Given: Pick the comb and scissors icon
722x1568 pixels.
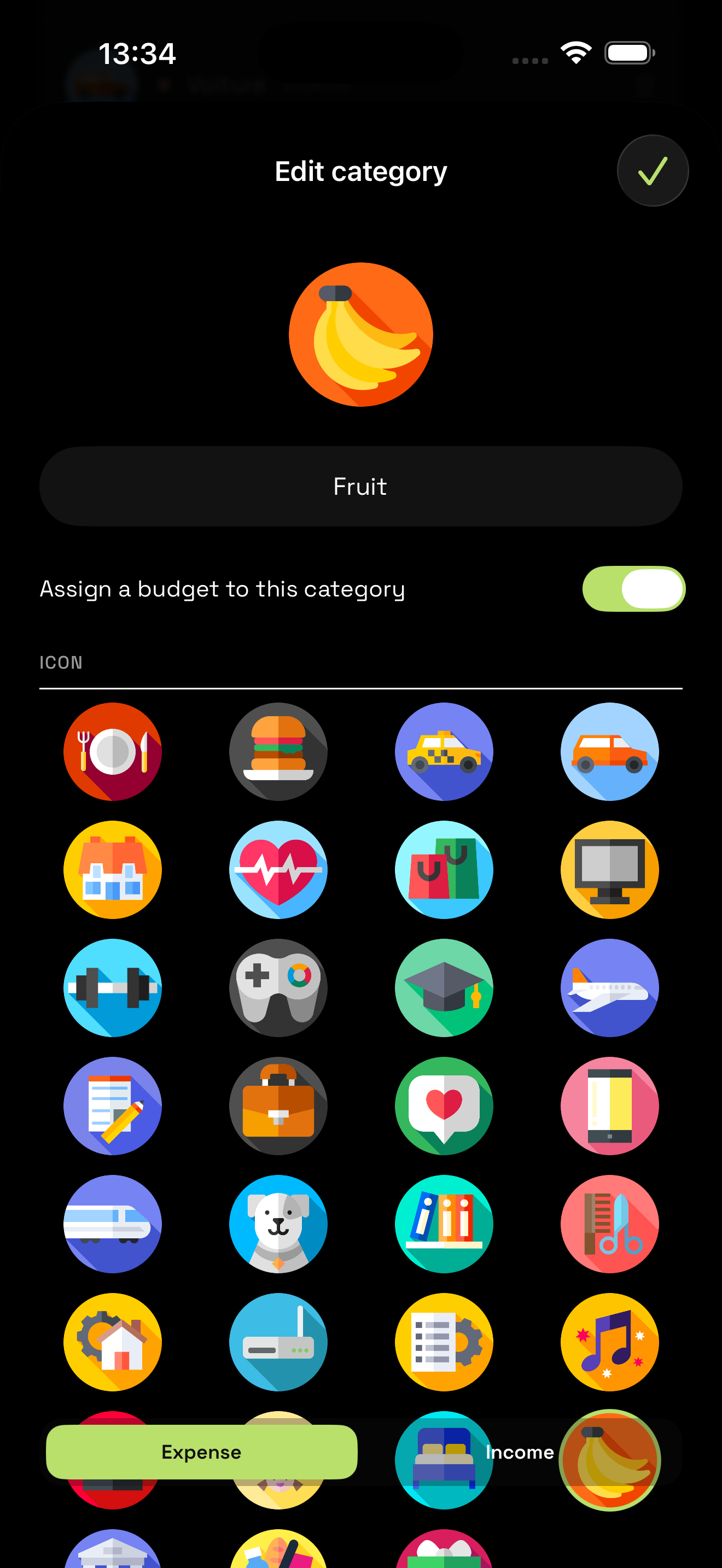Looking at the screenshot, I should [609, 1224].
